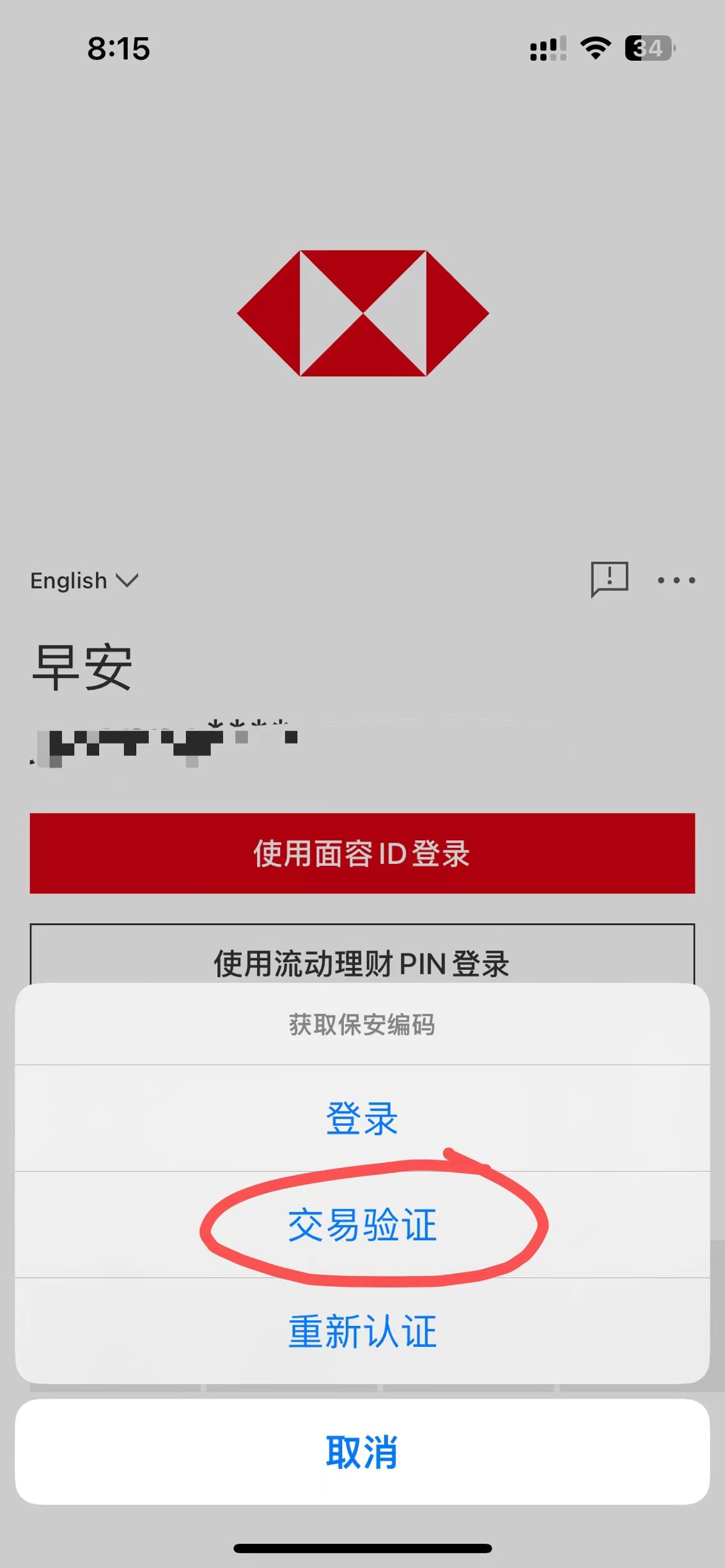Tap the HSBC hexagon logo
This screenshot has height=1568, width=725.
tap(362, 313)
